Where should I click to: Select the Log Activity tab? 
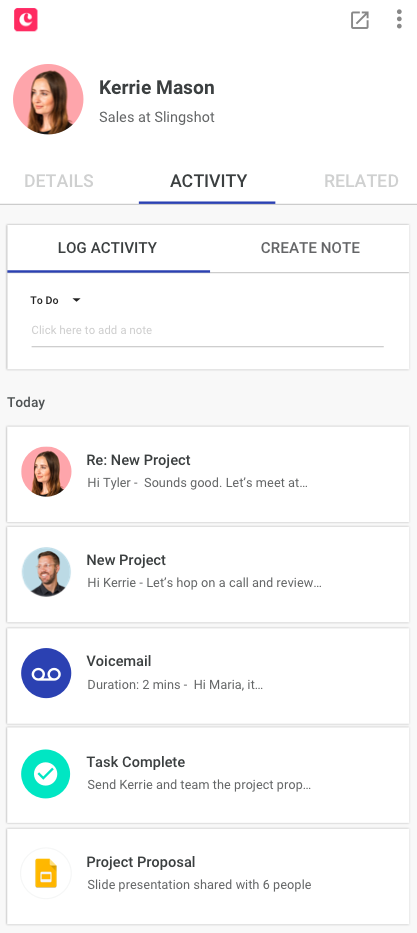(108, 248)
